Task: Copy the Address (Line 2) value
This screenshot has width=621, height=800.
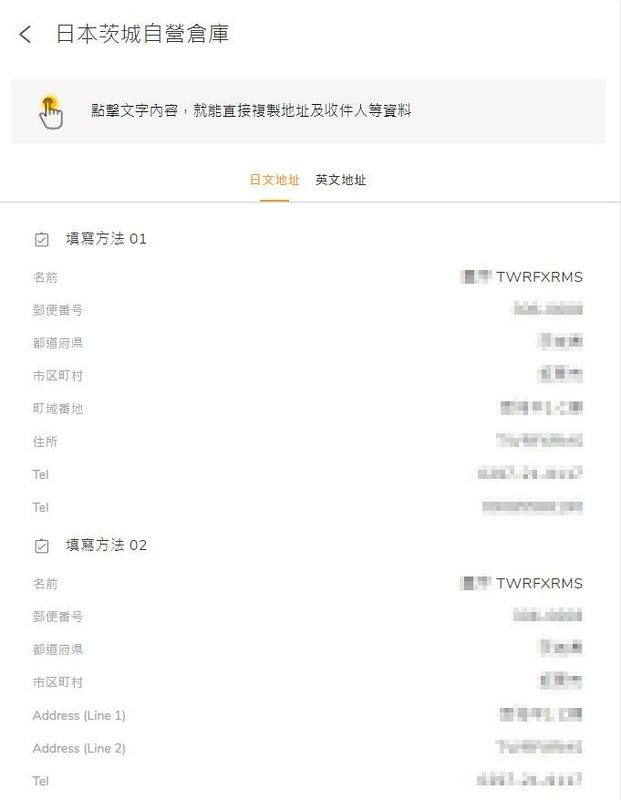Action: 539,748
